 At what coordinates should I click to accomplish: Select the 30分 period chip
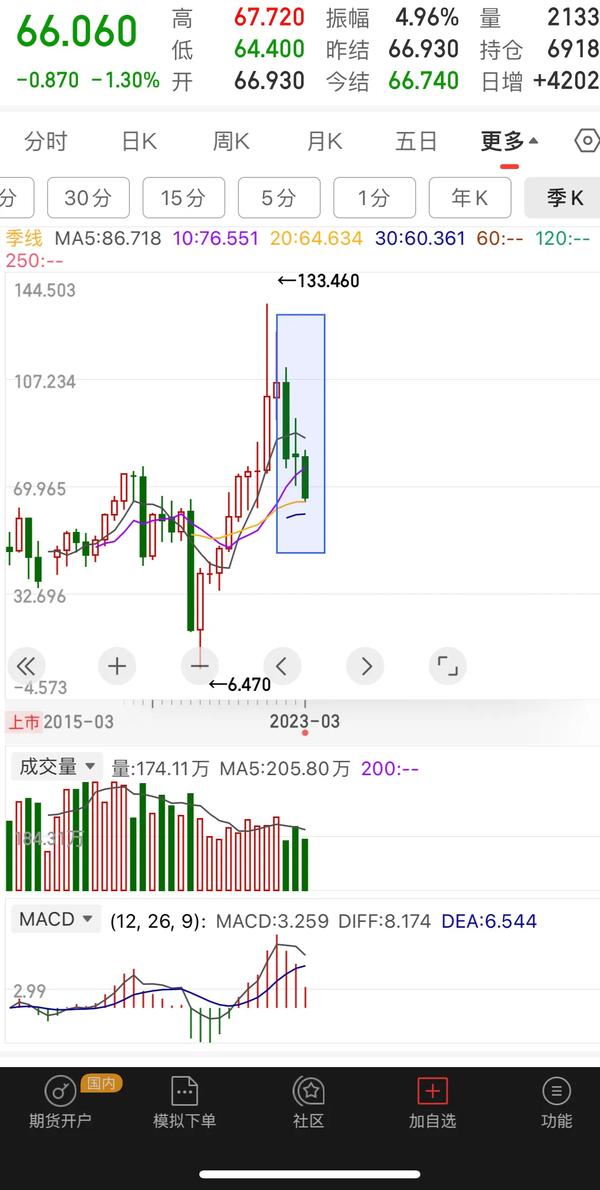[88, 198]
